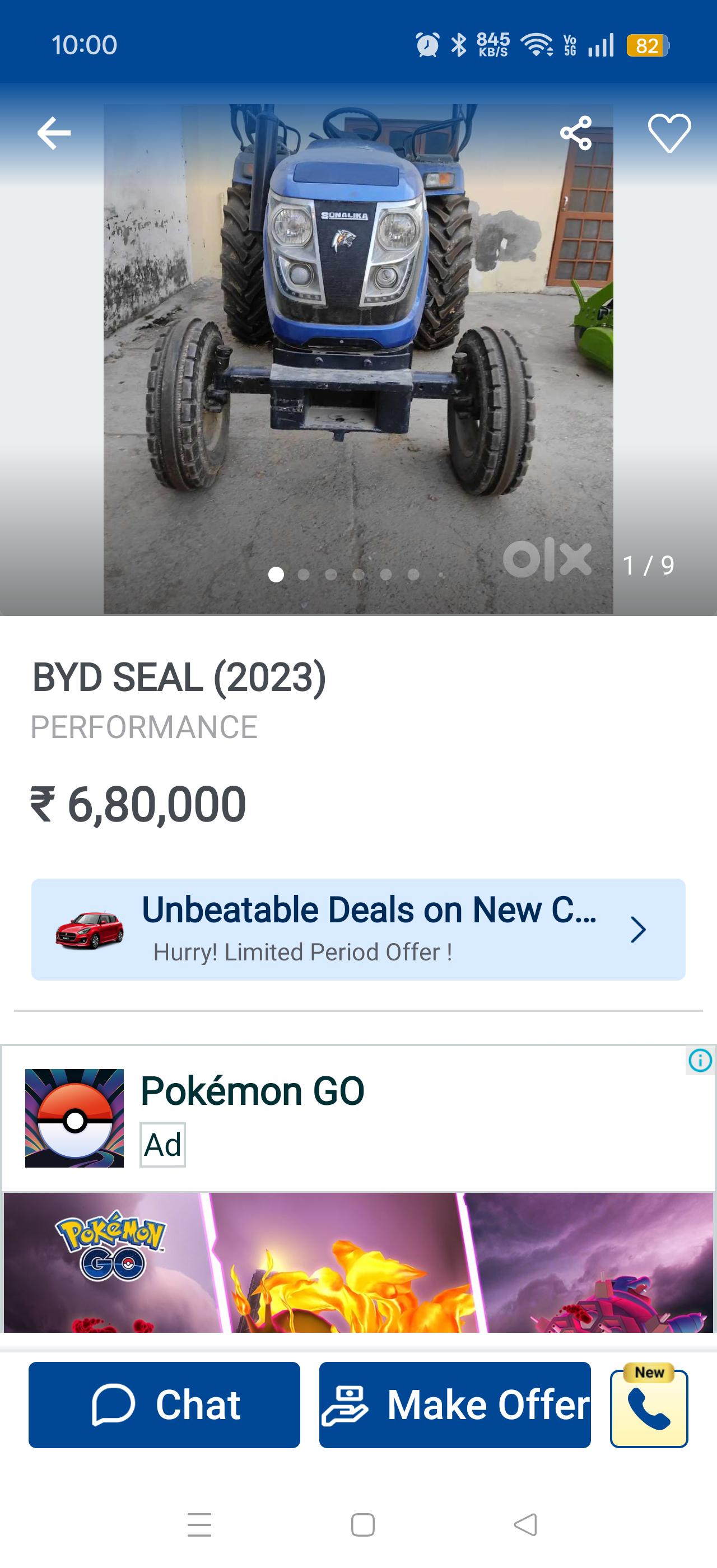Open Unbeatable Deals on New Cars banner
This screenshot has height=1568, width=717.
click(358, 929)
